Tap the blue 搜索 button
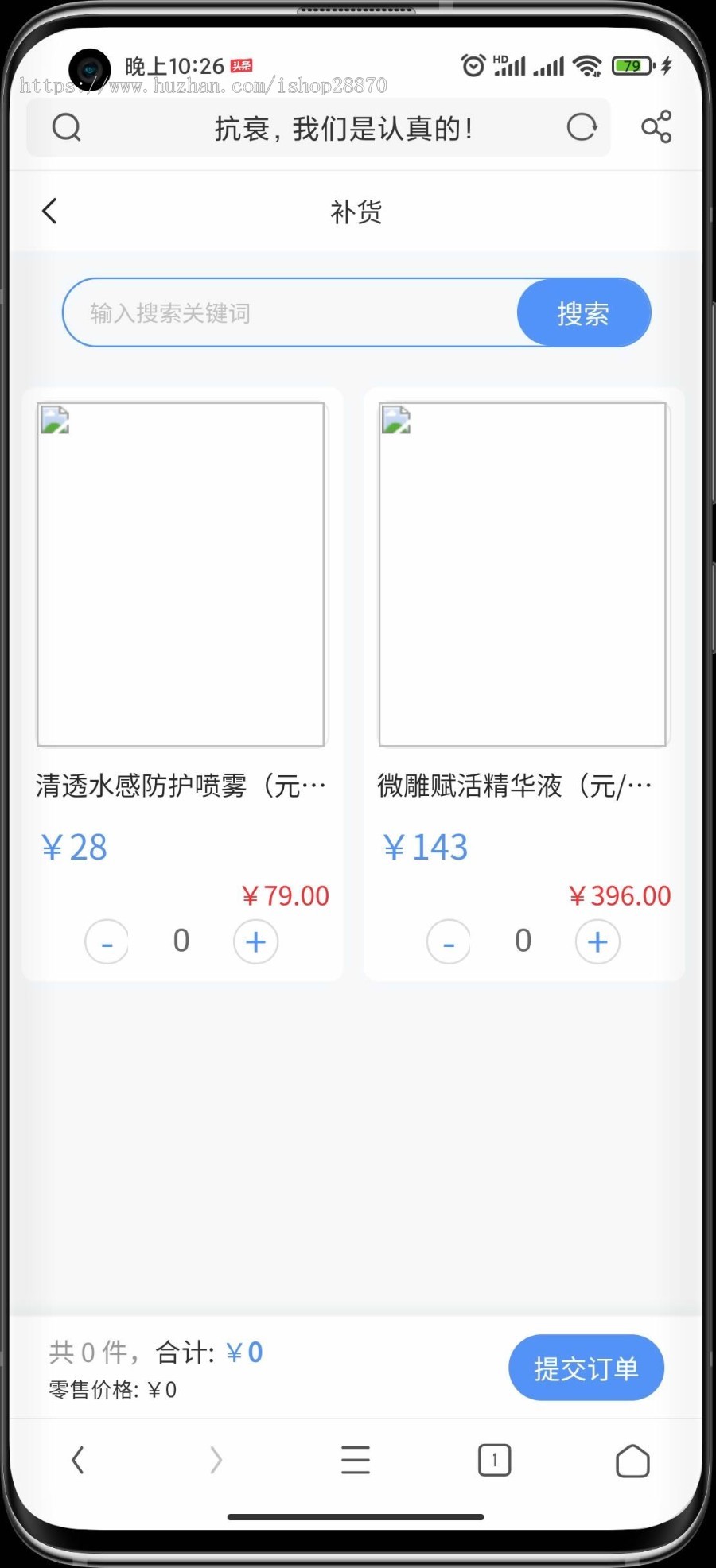Viewport: 716px width, 1568px height. point(583,313)
